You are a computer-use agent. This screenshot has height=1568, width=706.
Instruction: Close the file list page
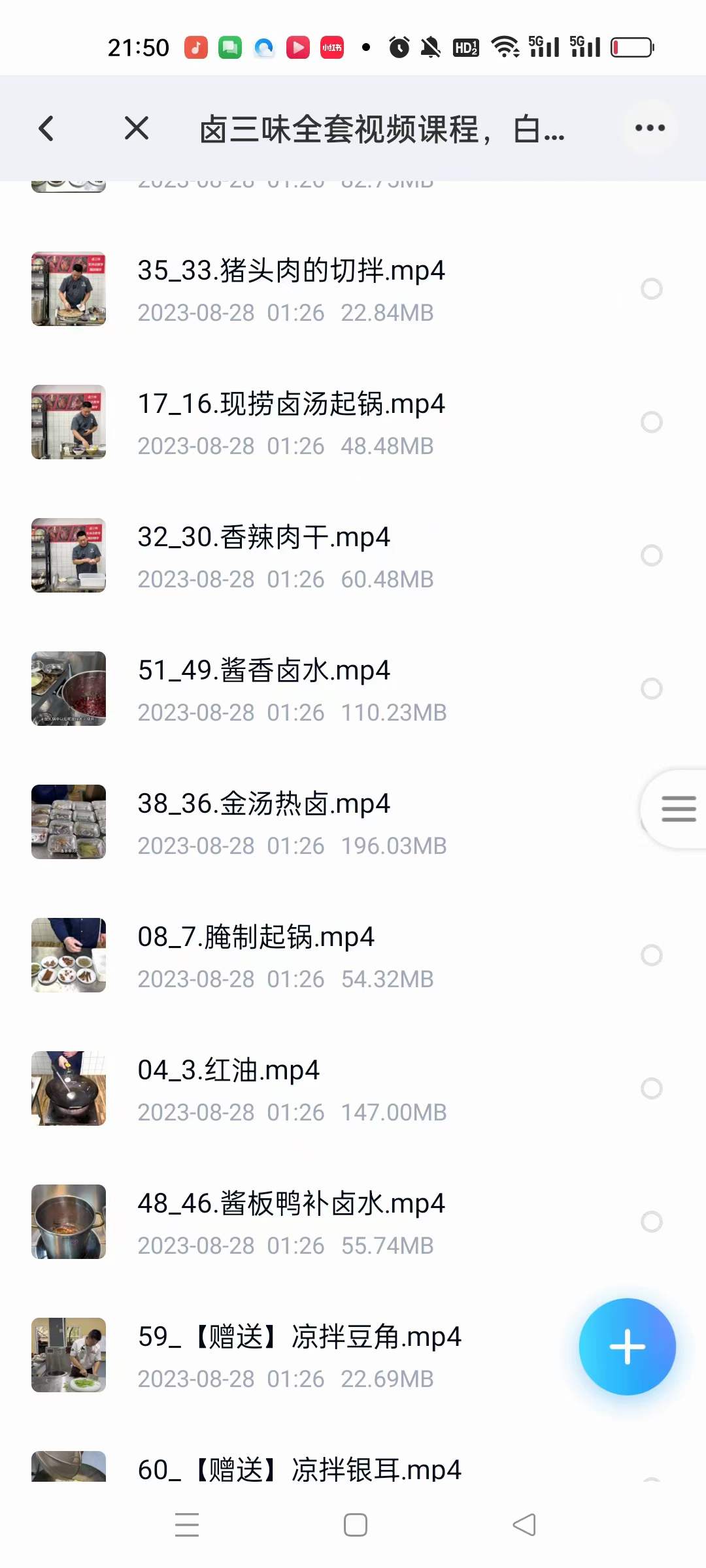point(137,128)
